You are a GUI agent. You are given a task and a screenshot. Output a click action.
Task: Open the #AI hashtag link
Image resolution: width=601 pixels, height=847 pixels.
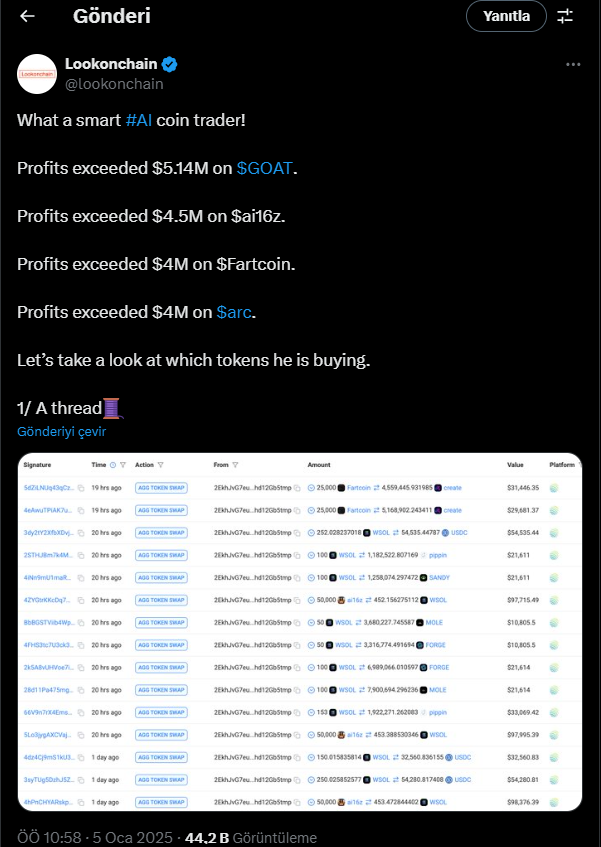pyautogui.click(x=139, y=120)
